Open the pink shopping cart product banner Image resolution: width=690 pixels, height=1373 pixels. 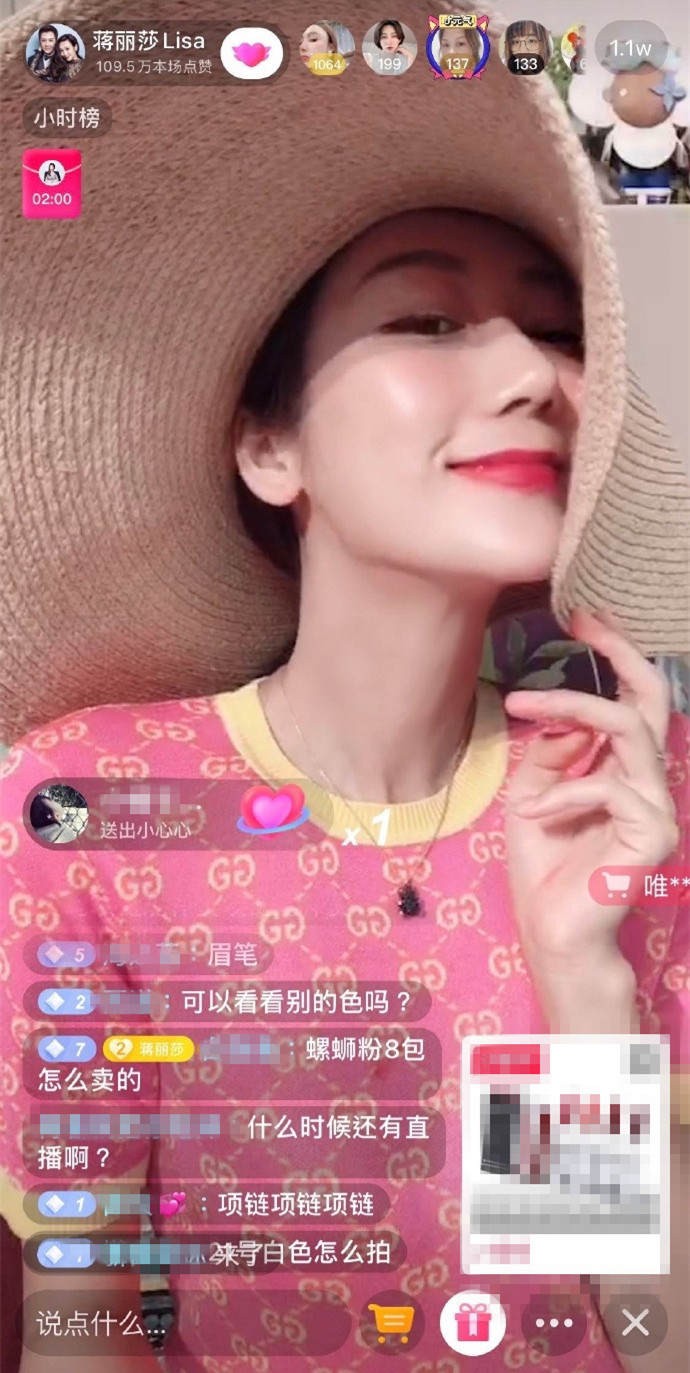click(640, 885)
